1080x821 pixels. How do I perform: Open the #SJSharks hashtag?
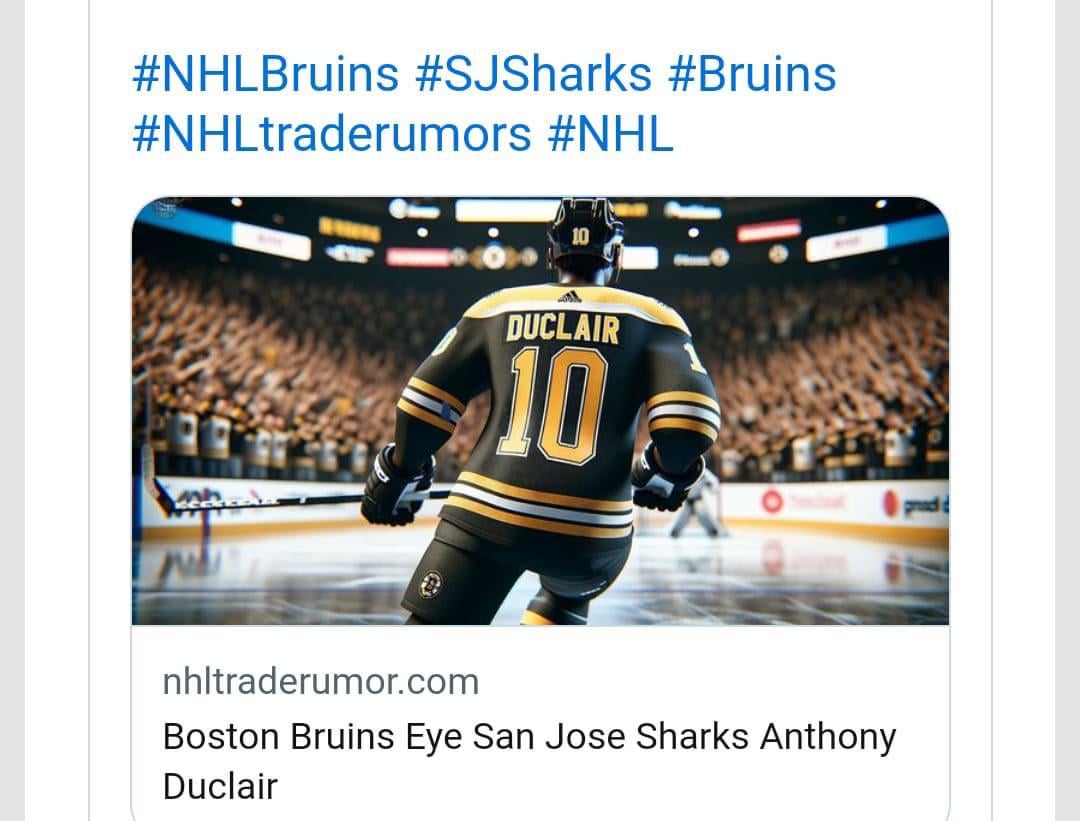point(533,76)
